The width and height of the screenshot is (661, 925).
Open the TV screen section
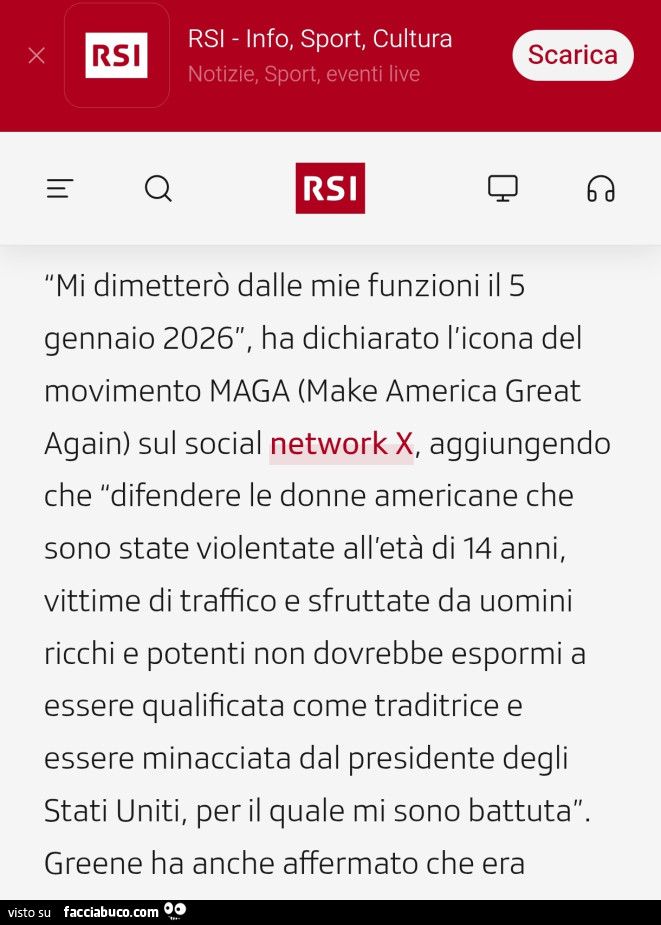[x=502, y=188]
